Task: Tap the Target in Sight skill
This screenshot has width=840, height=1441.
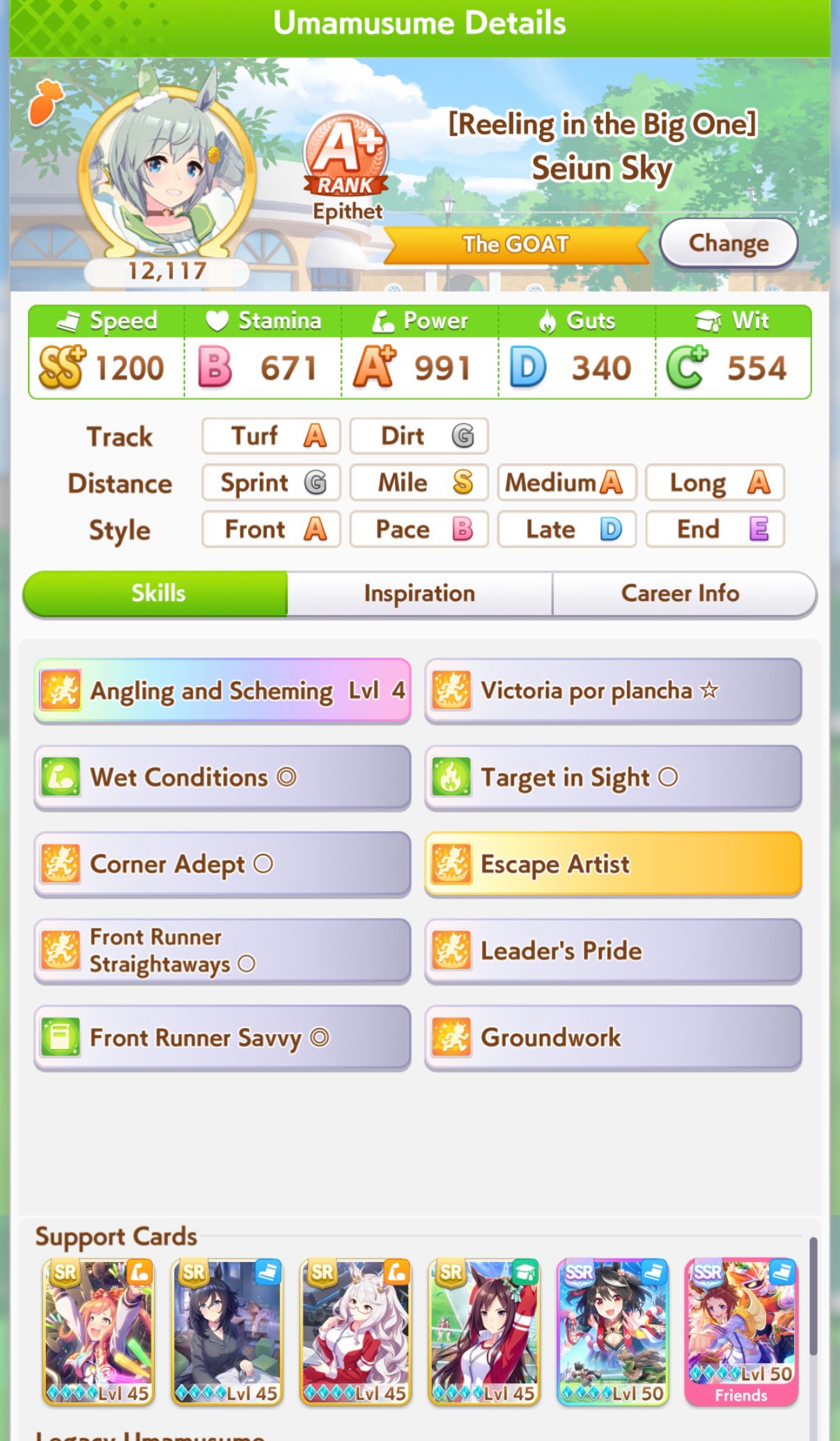Action: click(613, 777)
